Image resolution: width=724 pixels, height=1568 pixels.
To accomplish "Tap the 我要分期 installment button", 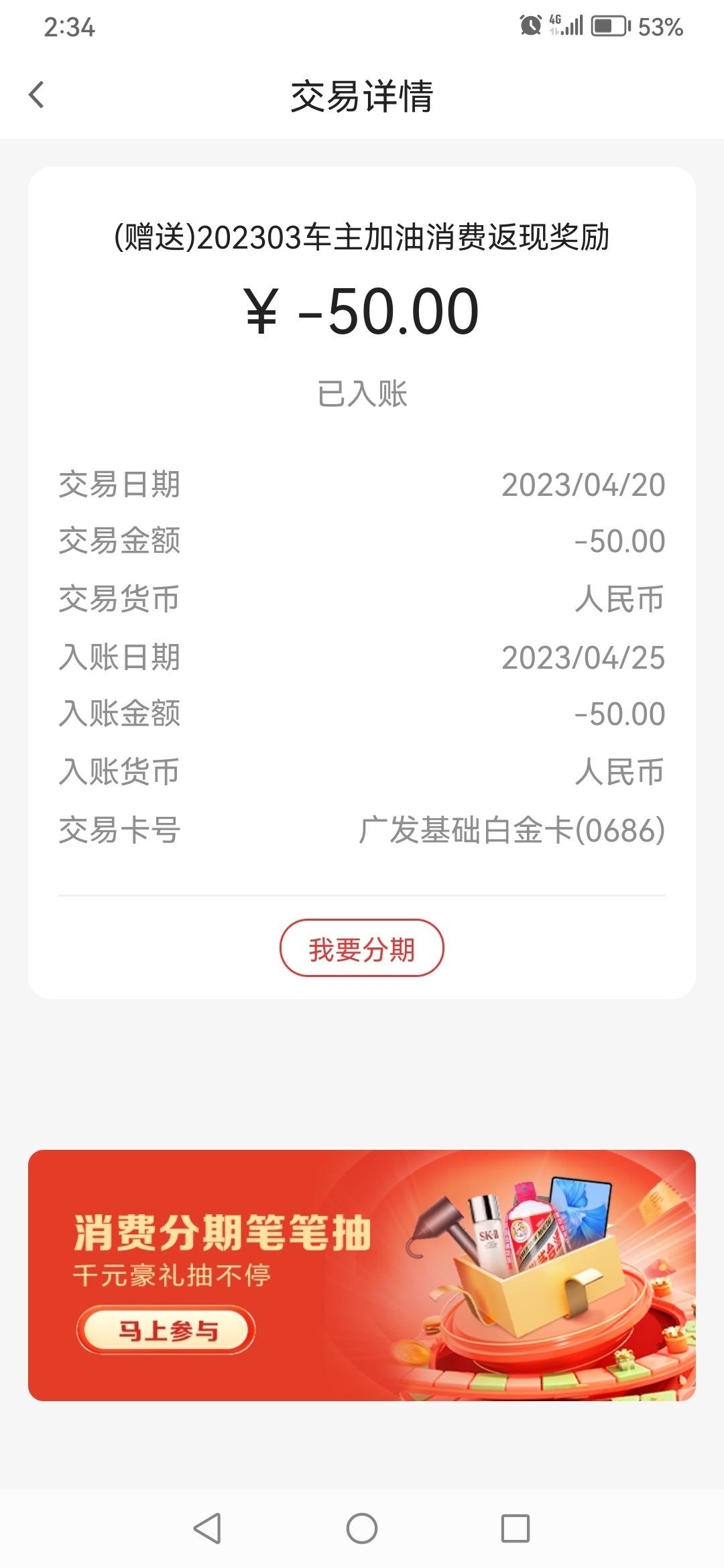I will [361, 948].
